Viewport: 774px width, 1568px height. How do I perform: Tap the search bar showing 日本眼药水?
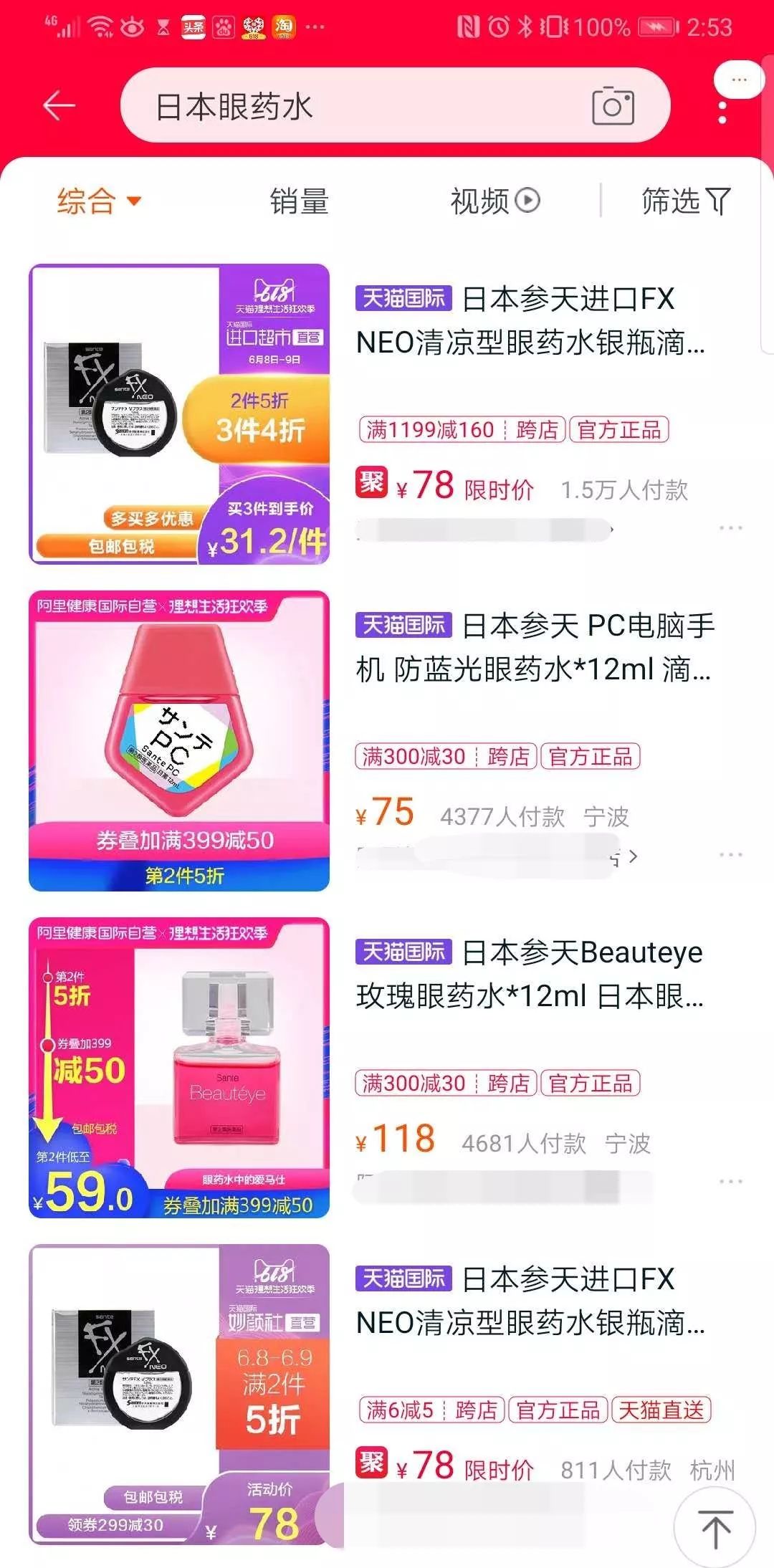(322, 105)
